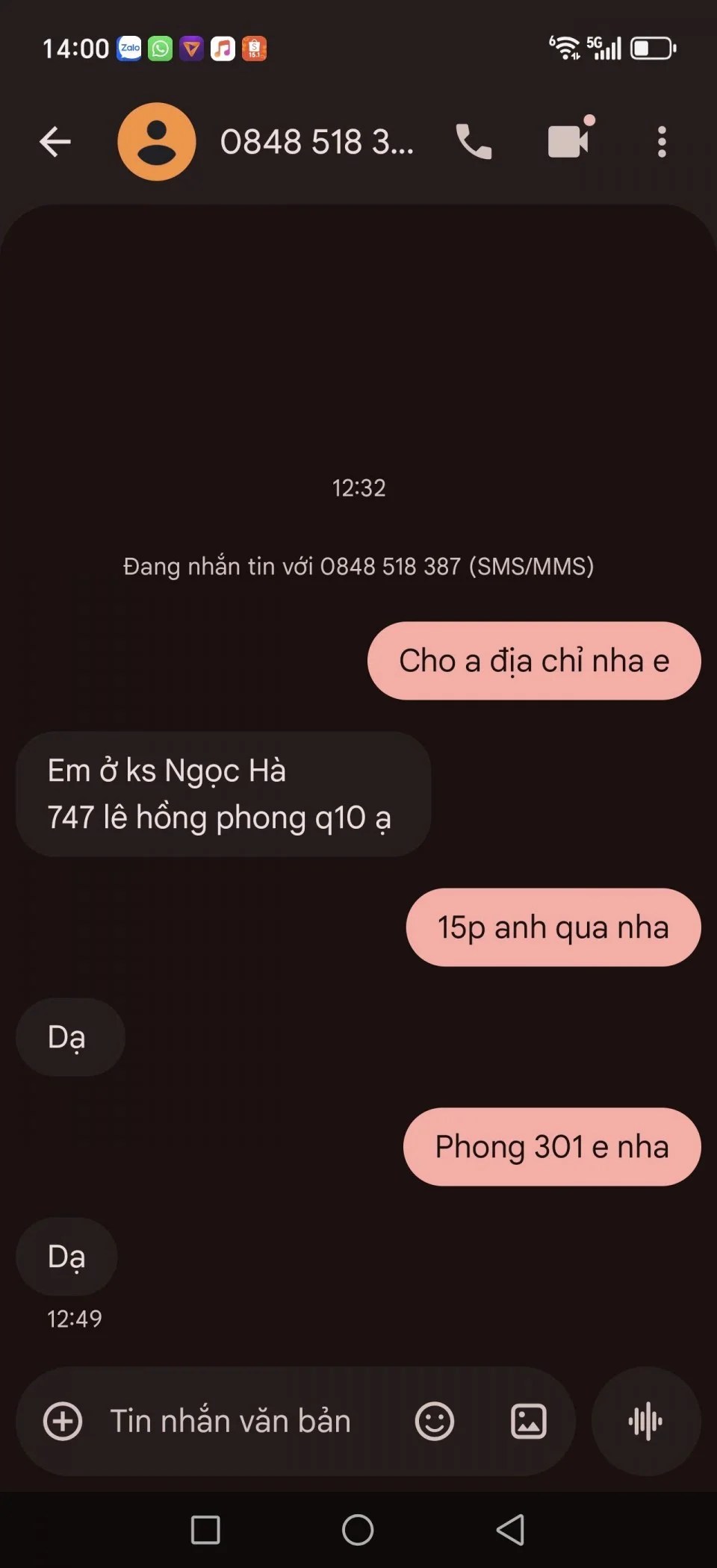717x1568 pixels.
Task: Start a video call
Action: click(x=569, y=141)
